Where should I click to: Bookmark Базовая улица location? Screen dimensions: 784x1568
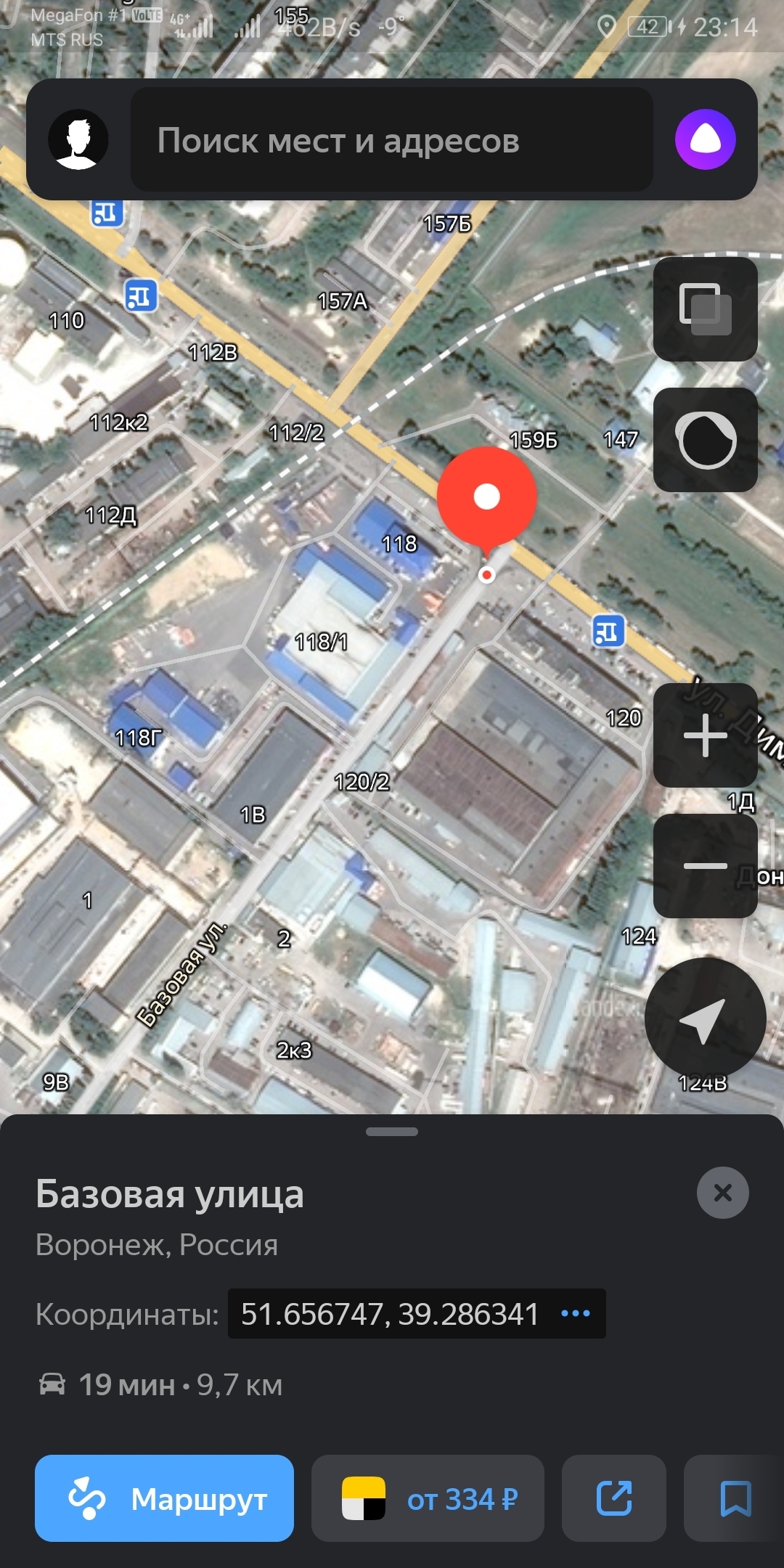pos(735,1498)
